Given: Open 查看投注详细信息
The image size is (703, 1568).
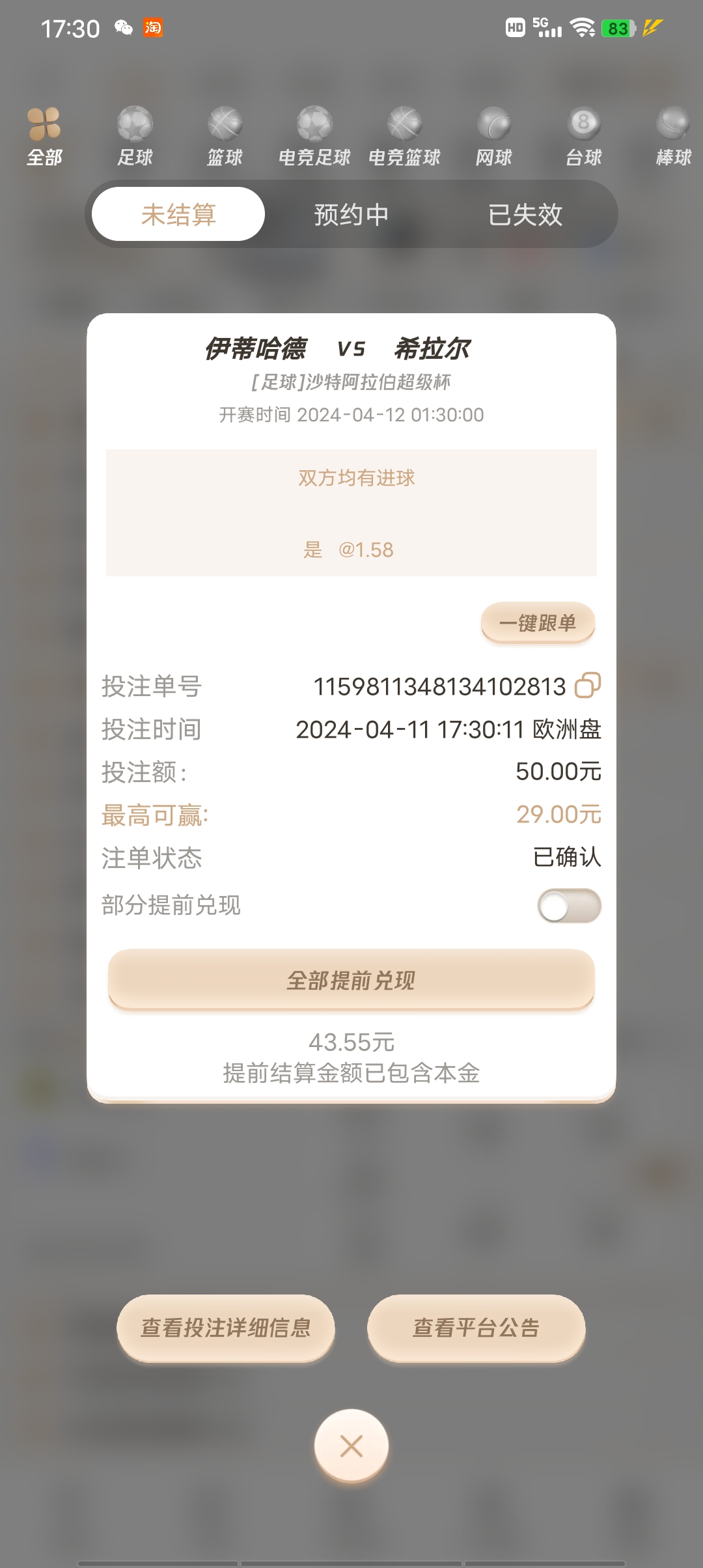Looking at the screenshot, I should [226, 1327].
